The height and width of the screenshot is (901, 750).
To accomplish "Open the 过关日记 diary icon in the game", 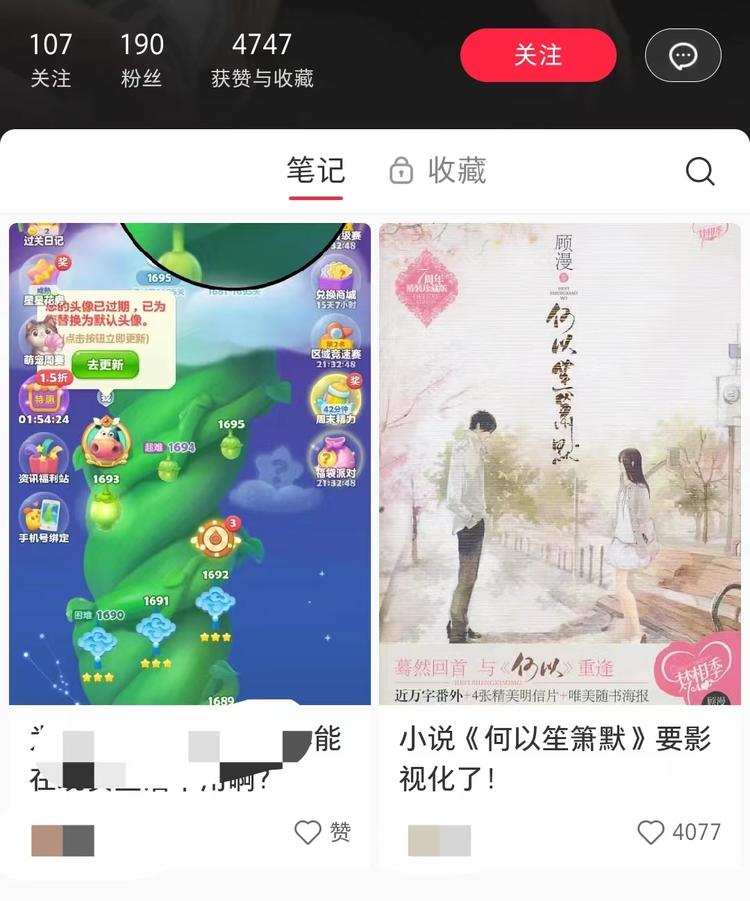I will tap(38, 232).
